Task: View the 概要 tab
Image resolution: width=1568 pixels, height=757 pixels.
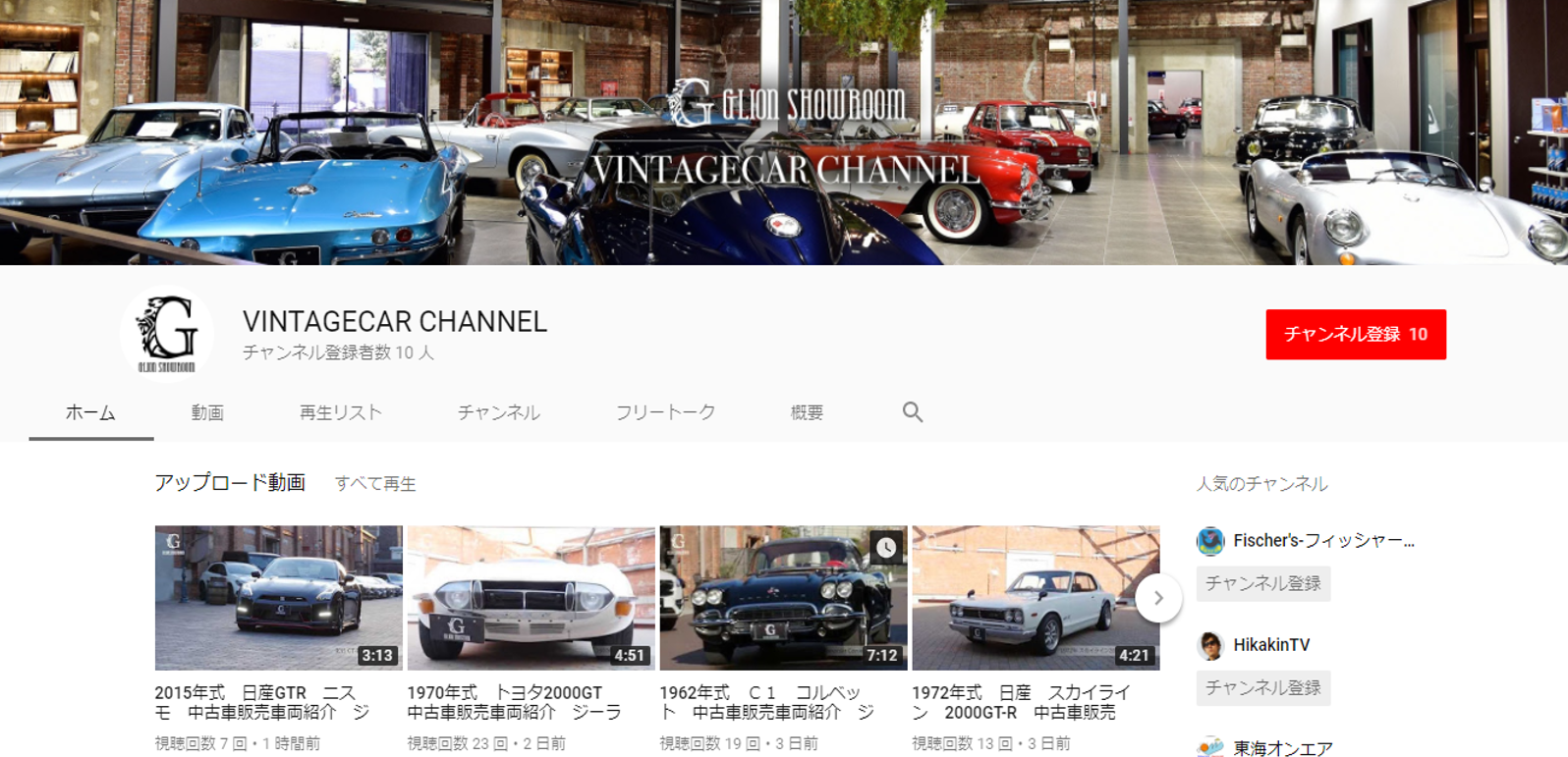Action: point(807,412)
